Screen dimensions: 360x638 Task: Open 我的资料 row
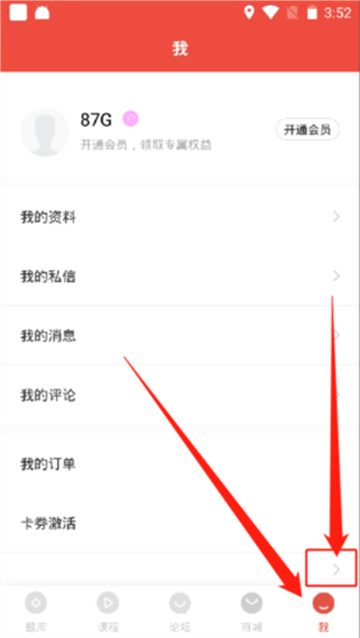[x=180, y=217]
